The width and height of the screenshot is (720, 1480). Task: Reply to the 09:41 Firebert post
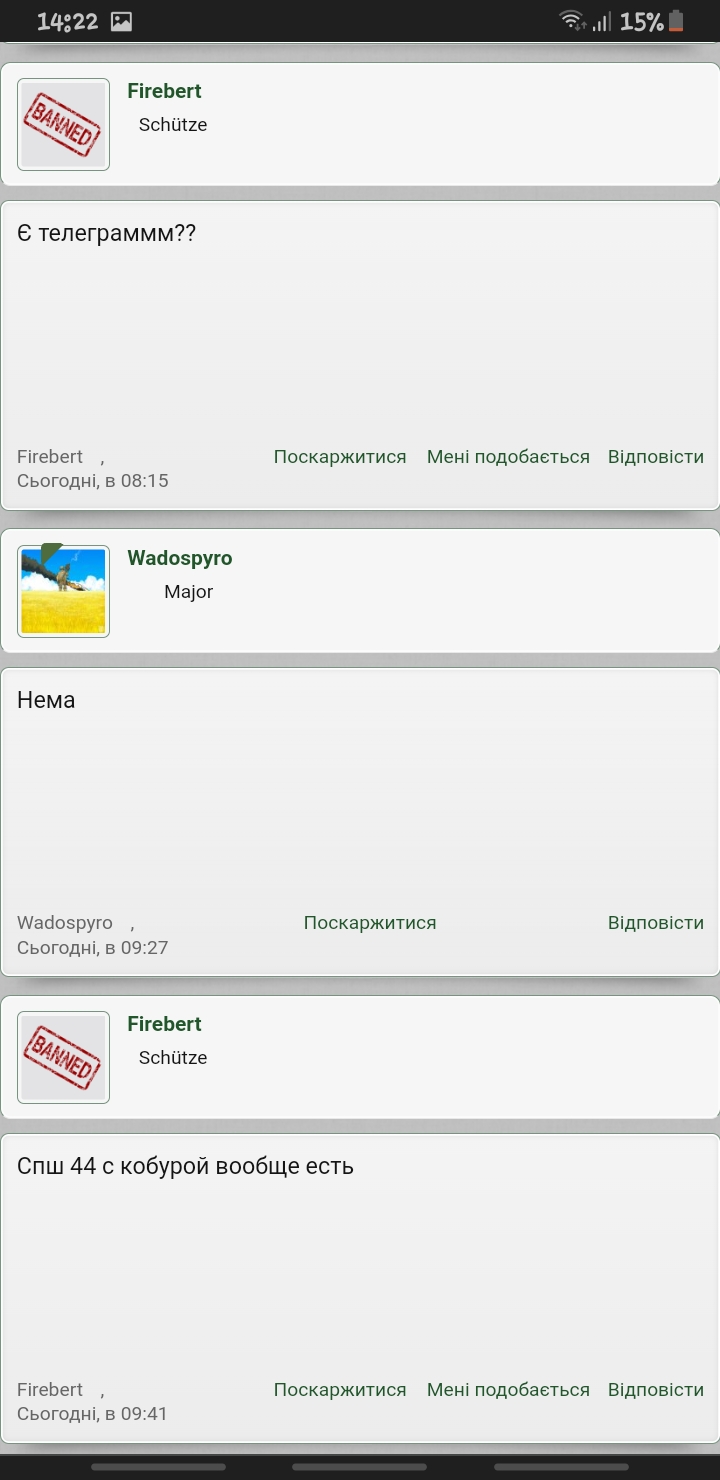[x=656, y=1390]
